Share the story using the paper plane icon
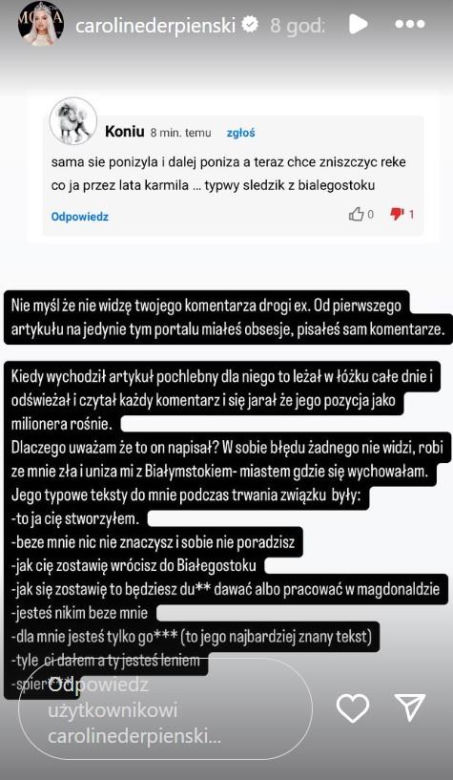The image size is (453, 780). point(410,707)
